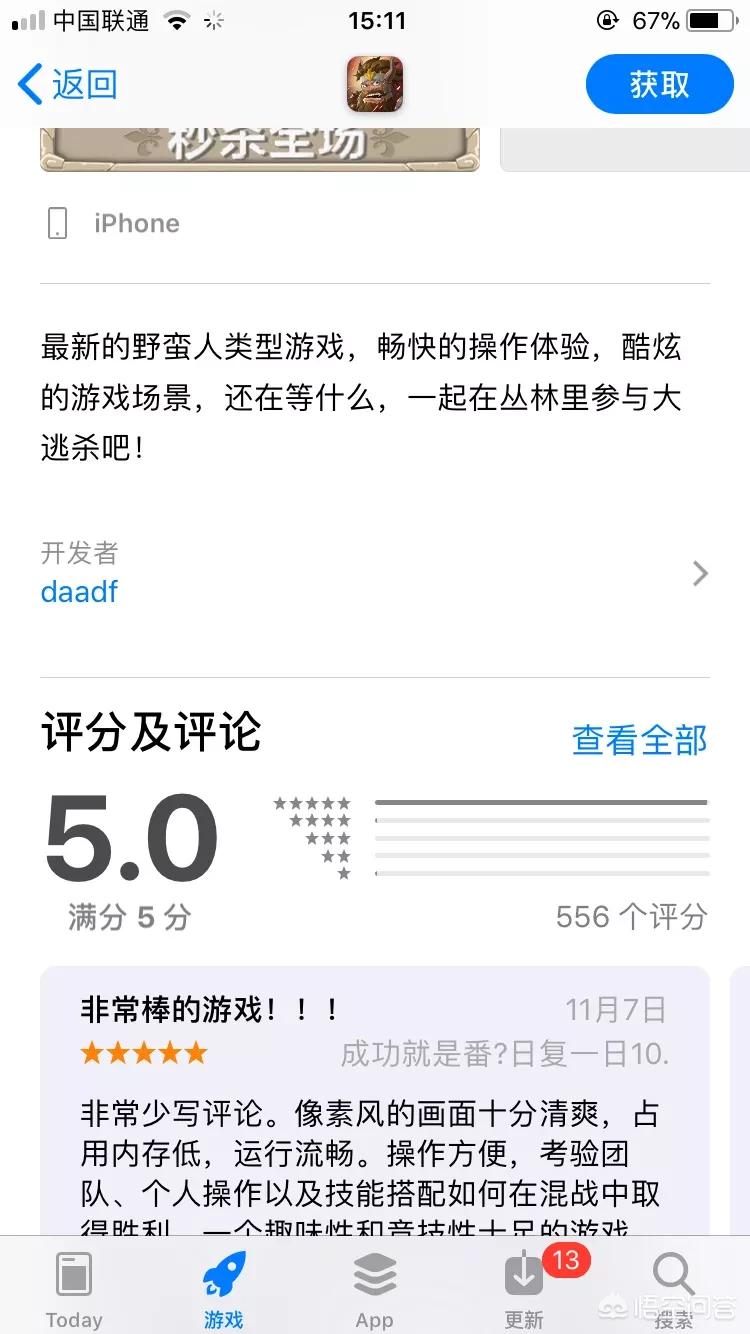Open the Today tab icon
The width and height of the screenshot is (750, 1334).
coord(74,1274)
